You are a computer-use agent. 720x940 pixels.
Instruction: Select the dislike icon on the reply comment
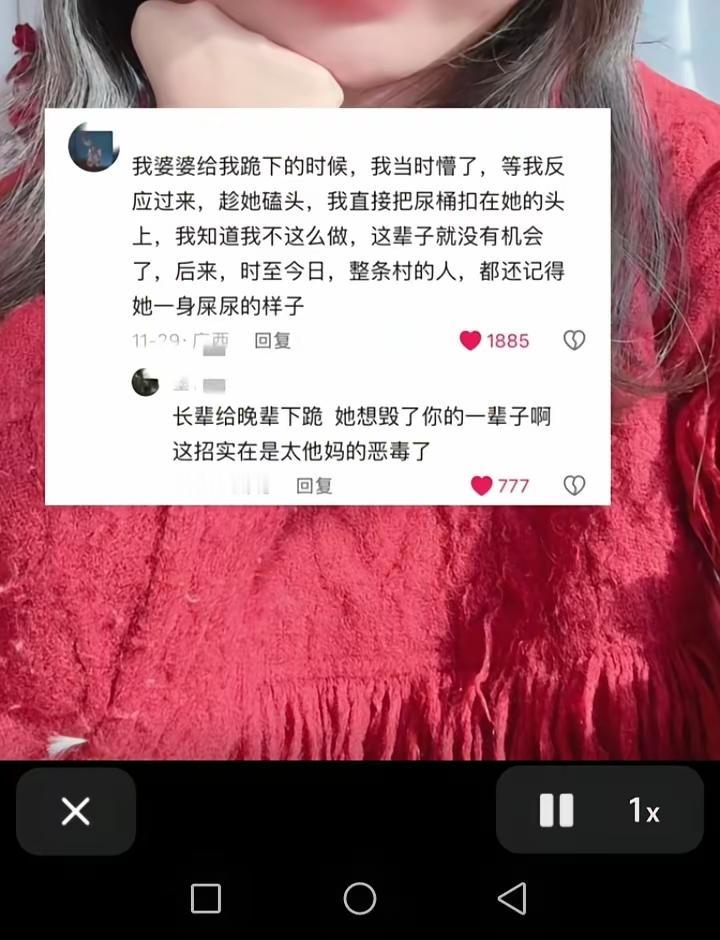pyautogui.click(x=573, y=486)
